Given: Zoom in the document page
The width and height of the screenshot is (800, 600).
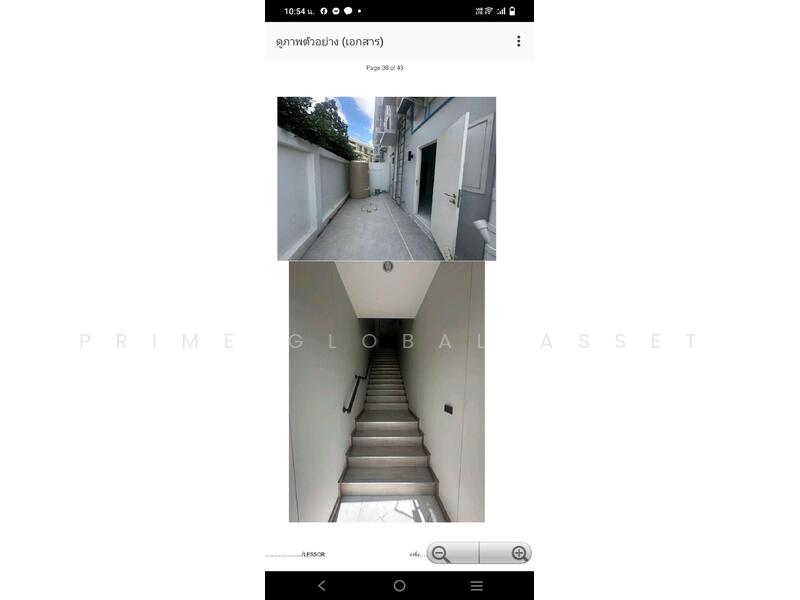Looking at the screenshot, I should click(x=518, y=554).
